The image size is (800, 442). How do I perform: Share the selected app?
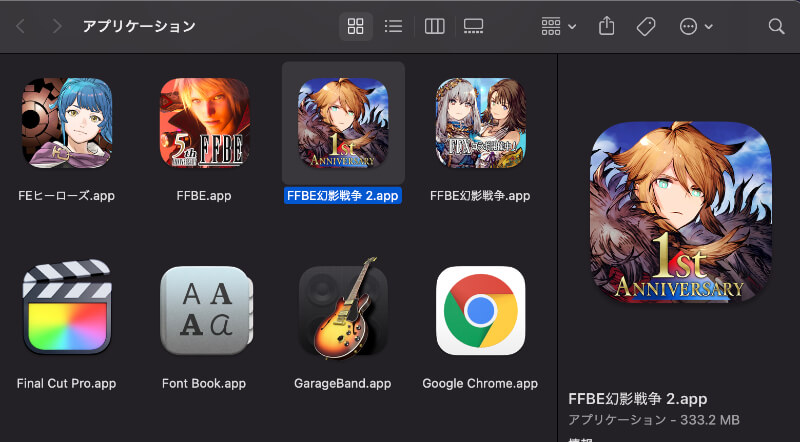click(x=606, y=26)
